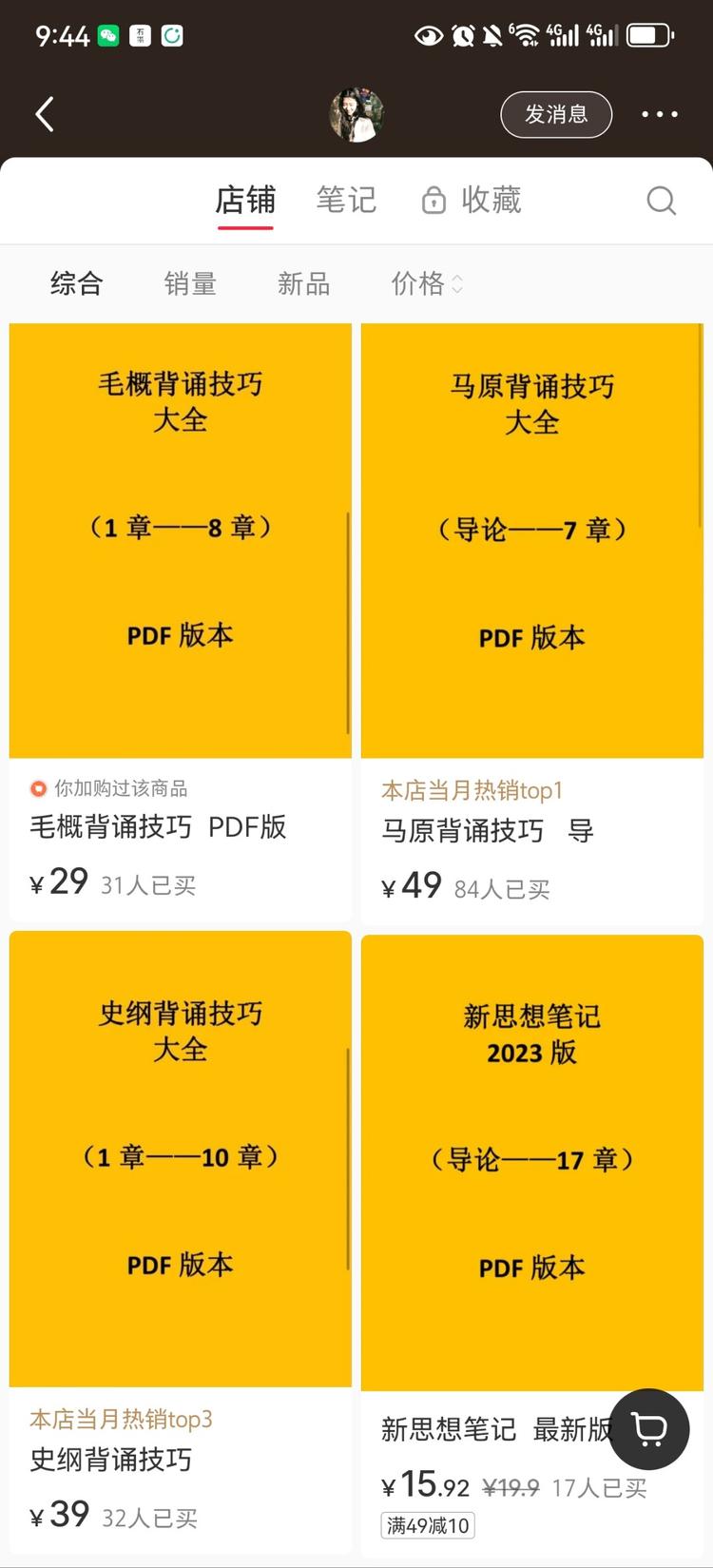Tap the alarm clock status bar icon
Viewport: 713px width, 1568px height.
pyautogui.click(x=465, y=35)
